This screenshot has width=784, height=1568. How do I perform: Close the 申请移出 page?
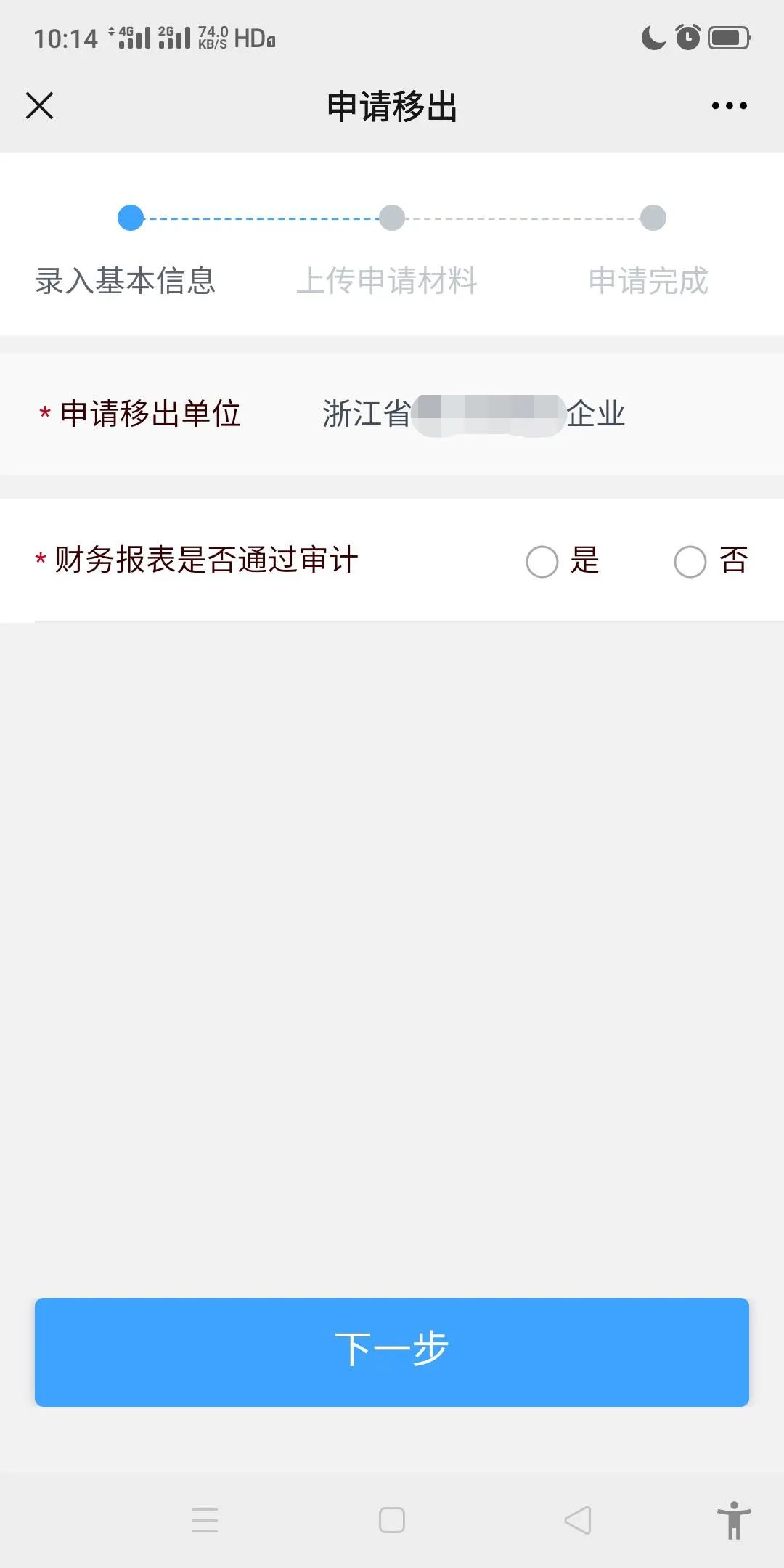point(39,106)
